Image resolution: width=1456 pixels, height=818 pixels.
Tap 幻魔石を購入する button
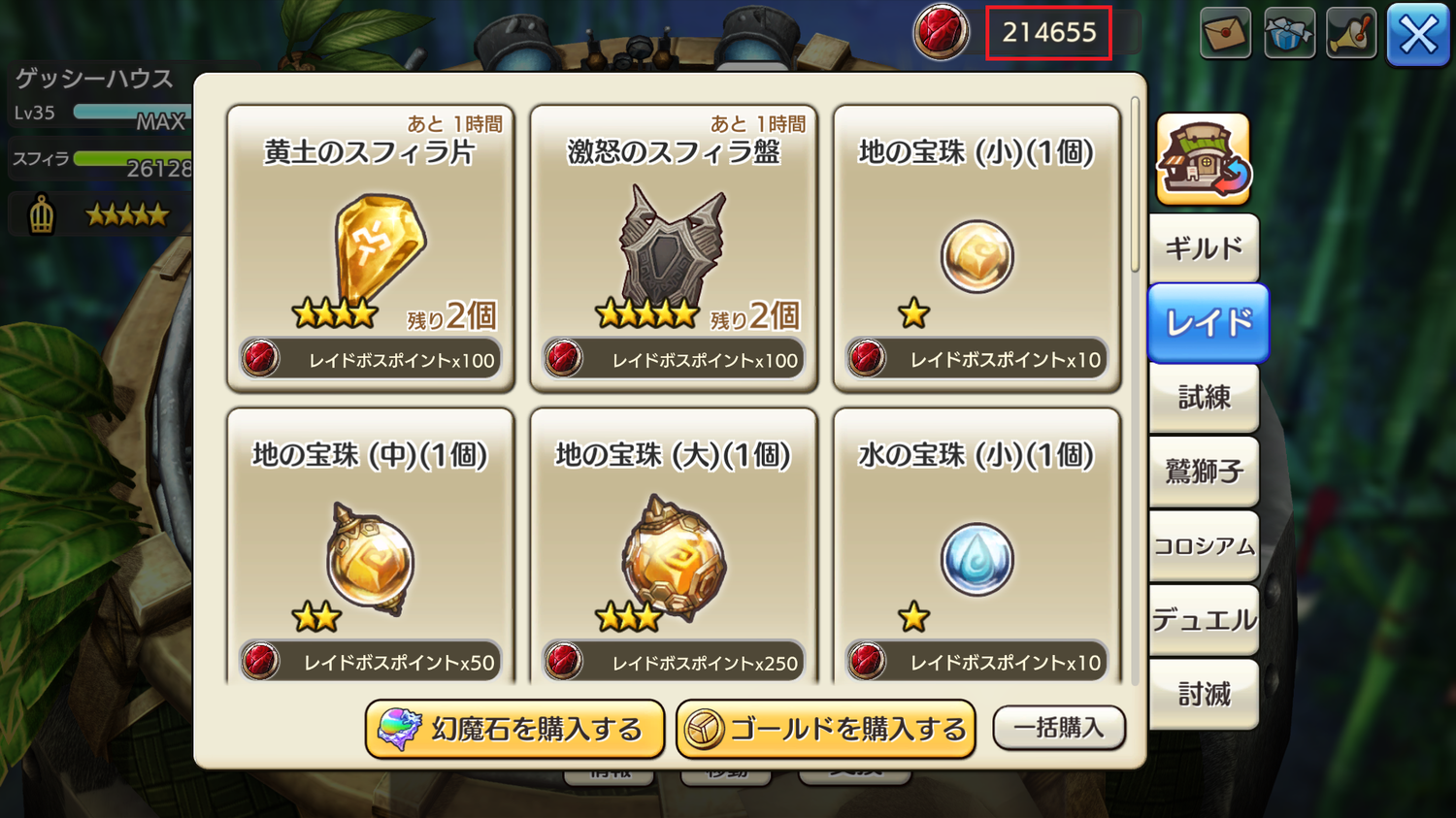pos(514,729)
